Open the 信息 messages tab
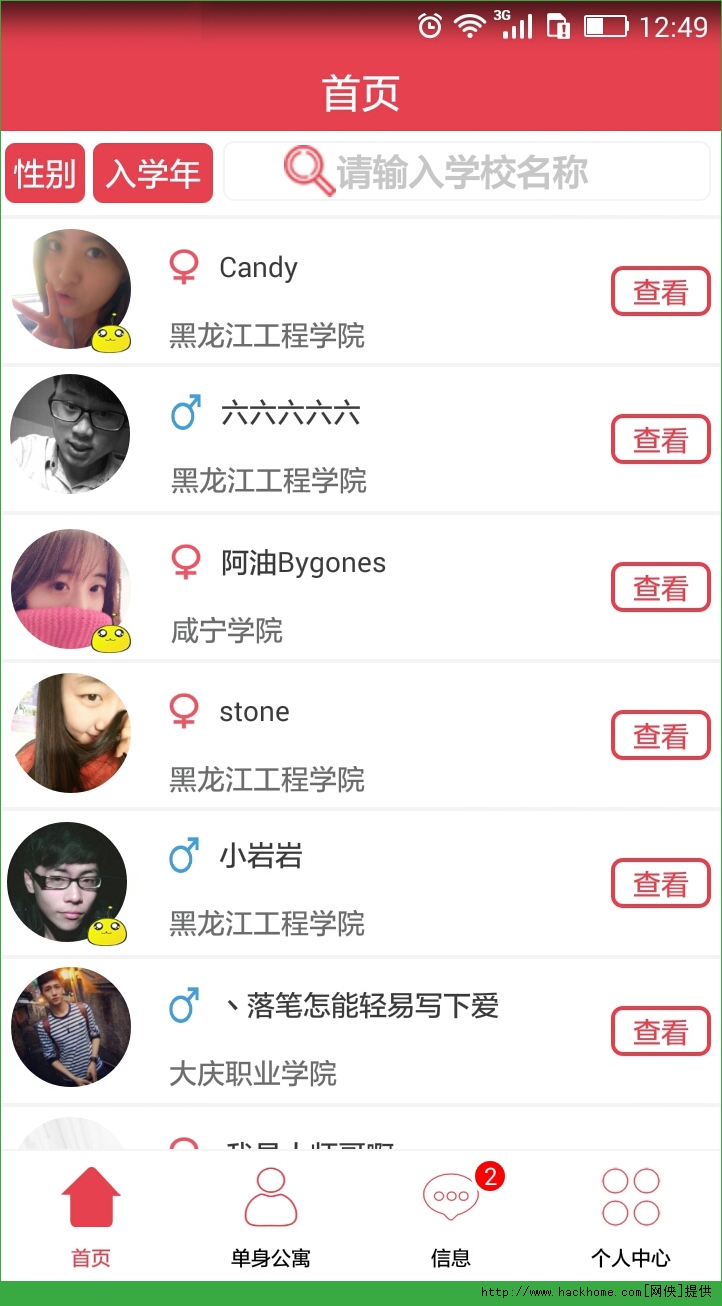This screenshot has height=1306, width=722. click(451, 1217)
